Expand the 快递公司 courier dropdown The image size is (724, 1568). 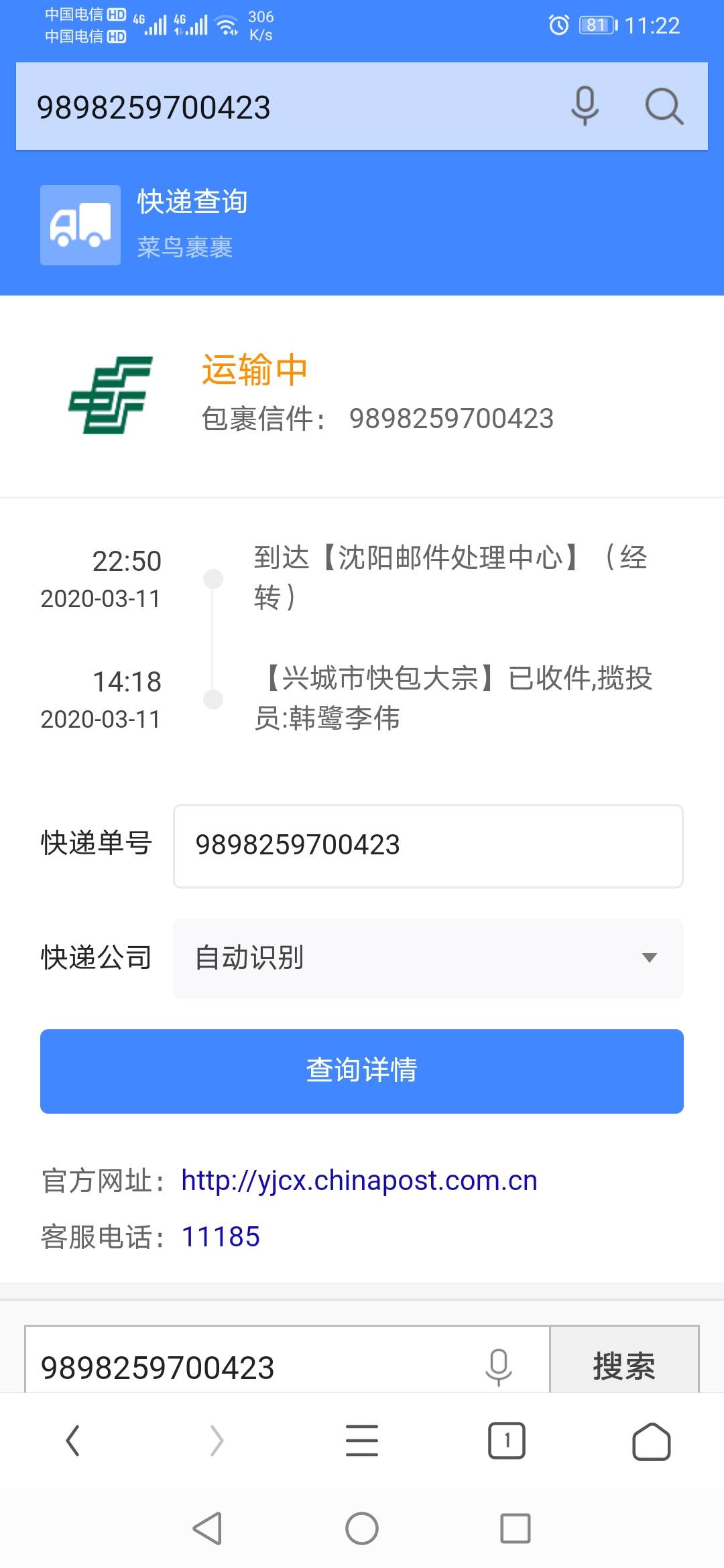pyautogui.click(x=428, y=958)
